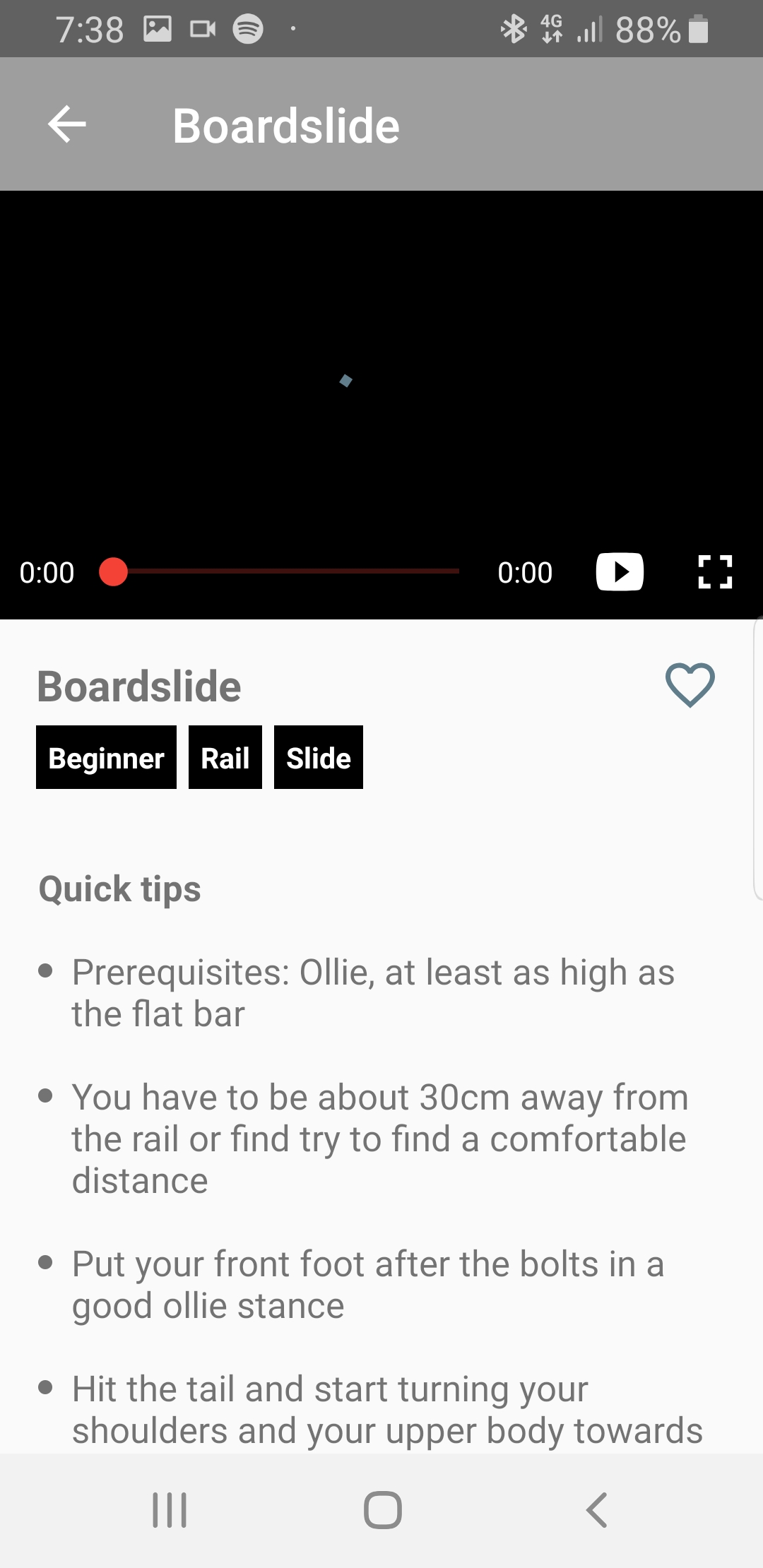Tap the video progress slider handle
Image resolution: width=763 pixels, height=1568 pixels.
(113, 572)
